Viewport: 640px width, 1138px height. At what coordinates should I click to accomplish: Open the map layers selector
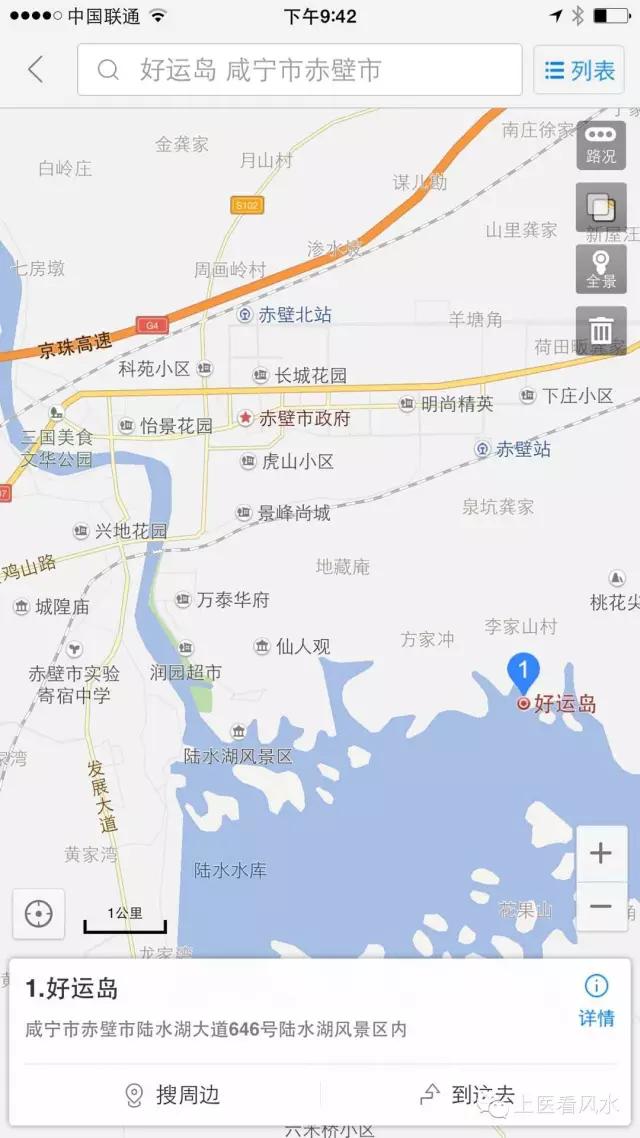click(601, 207)
